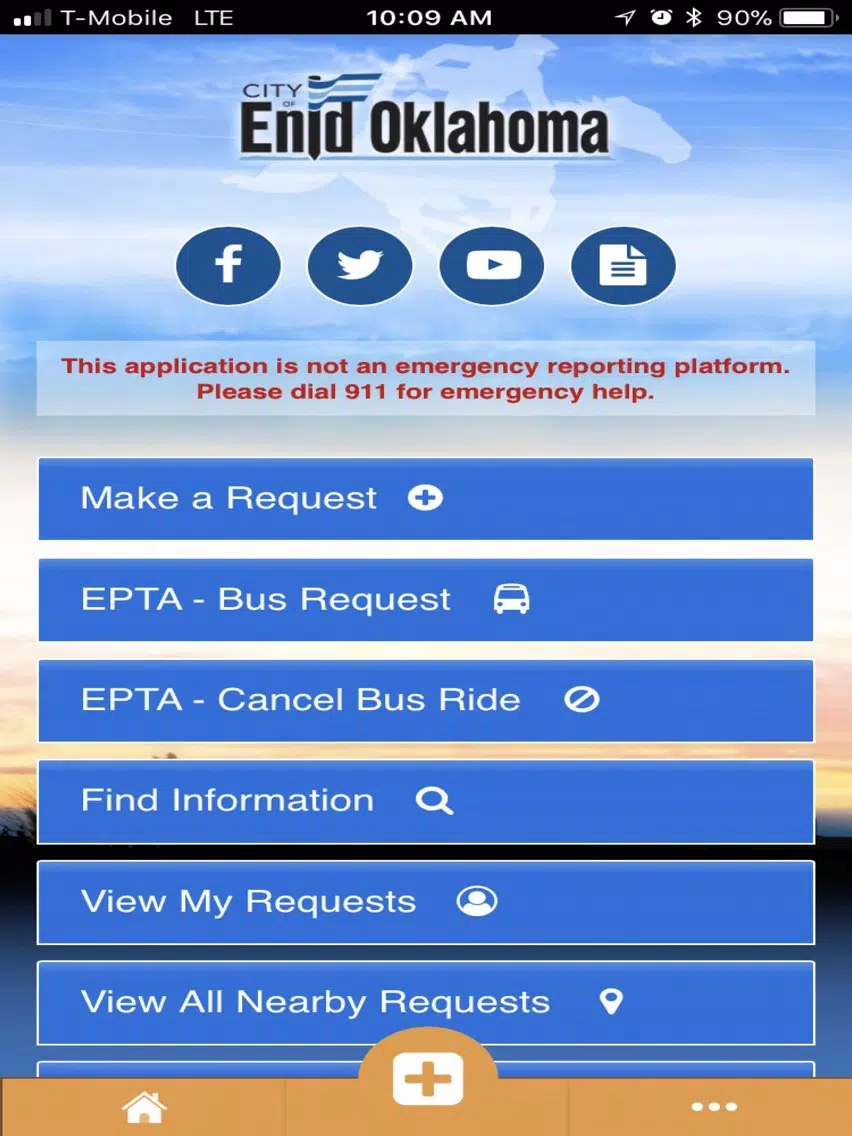Select EPTA - Cancel Bus Ride
The image size is (852, 1136).
[426, 700]
